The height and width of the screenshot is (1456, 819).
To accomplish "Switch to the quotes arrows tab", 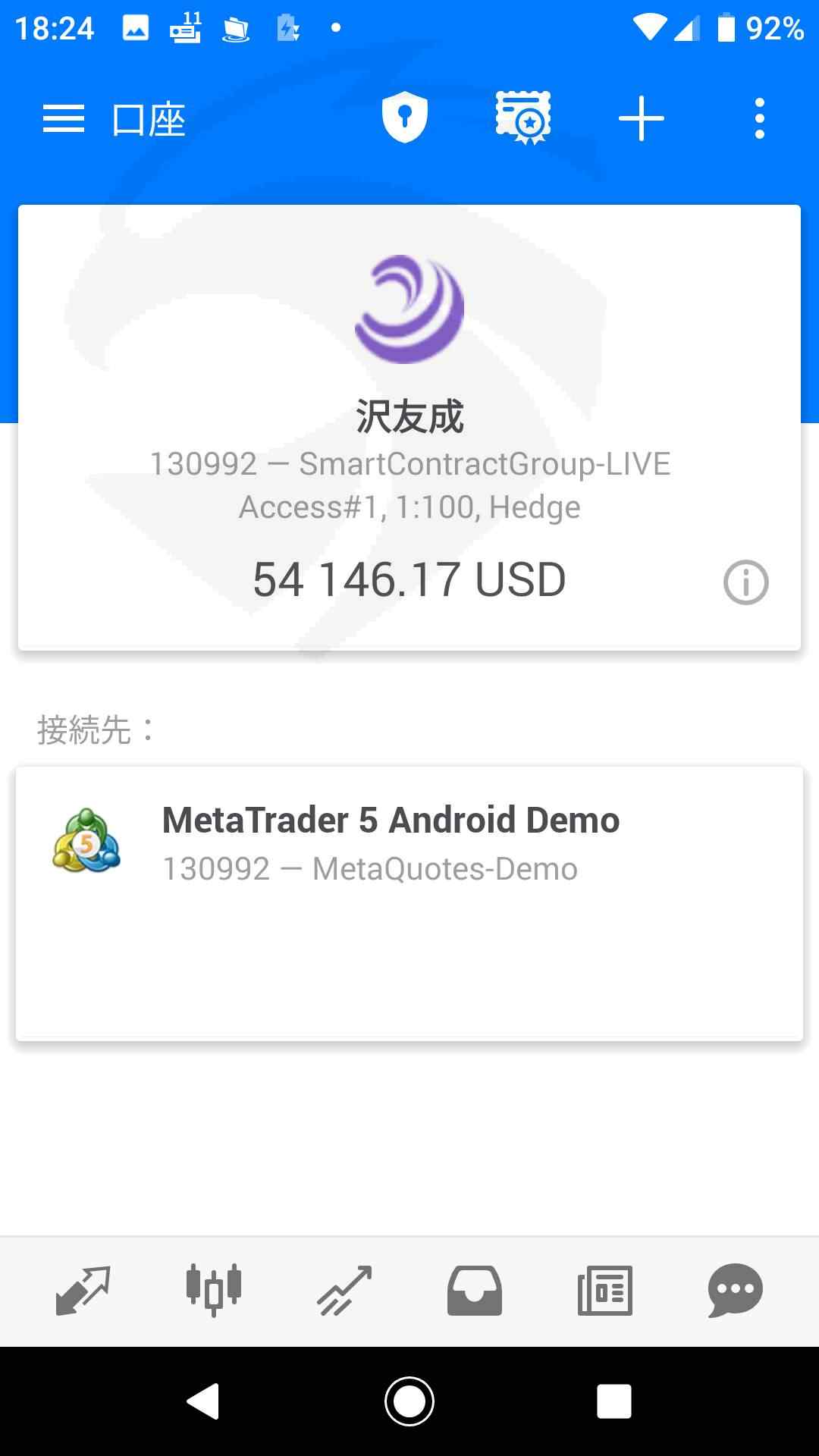I will click(x=83, y=1290).
